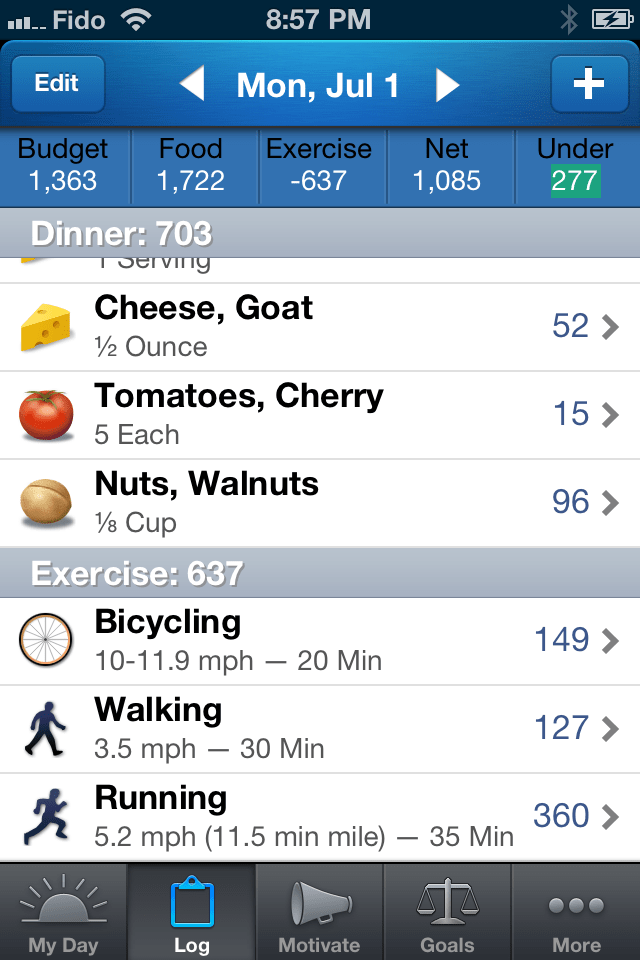Open the Running exercise entry
The image size is (640, 960).
click(x=320, y=816)
